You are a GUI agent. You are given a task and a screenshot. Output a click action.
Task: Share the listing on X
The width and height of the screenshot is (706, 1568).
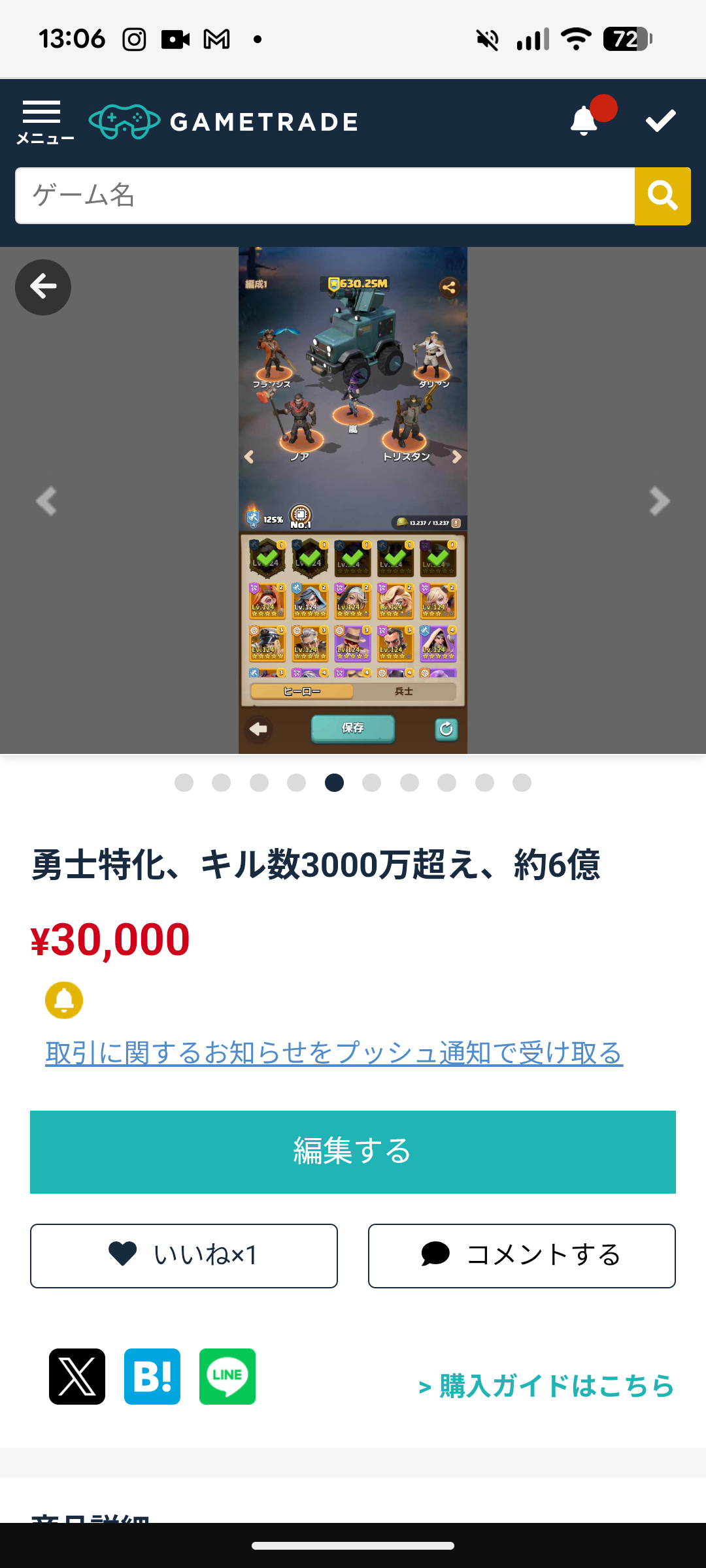(x=77, y=1376)
